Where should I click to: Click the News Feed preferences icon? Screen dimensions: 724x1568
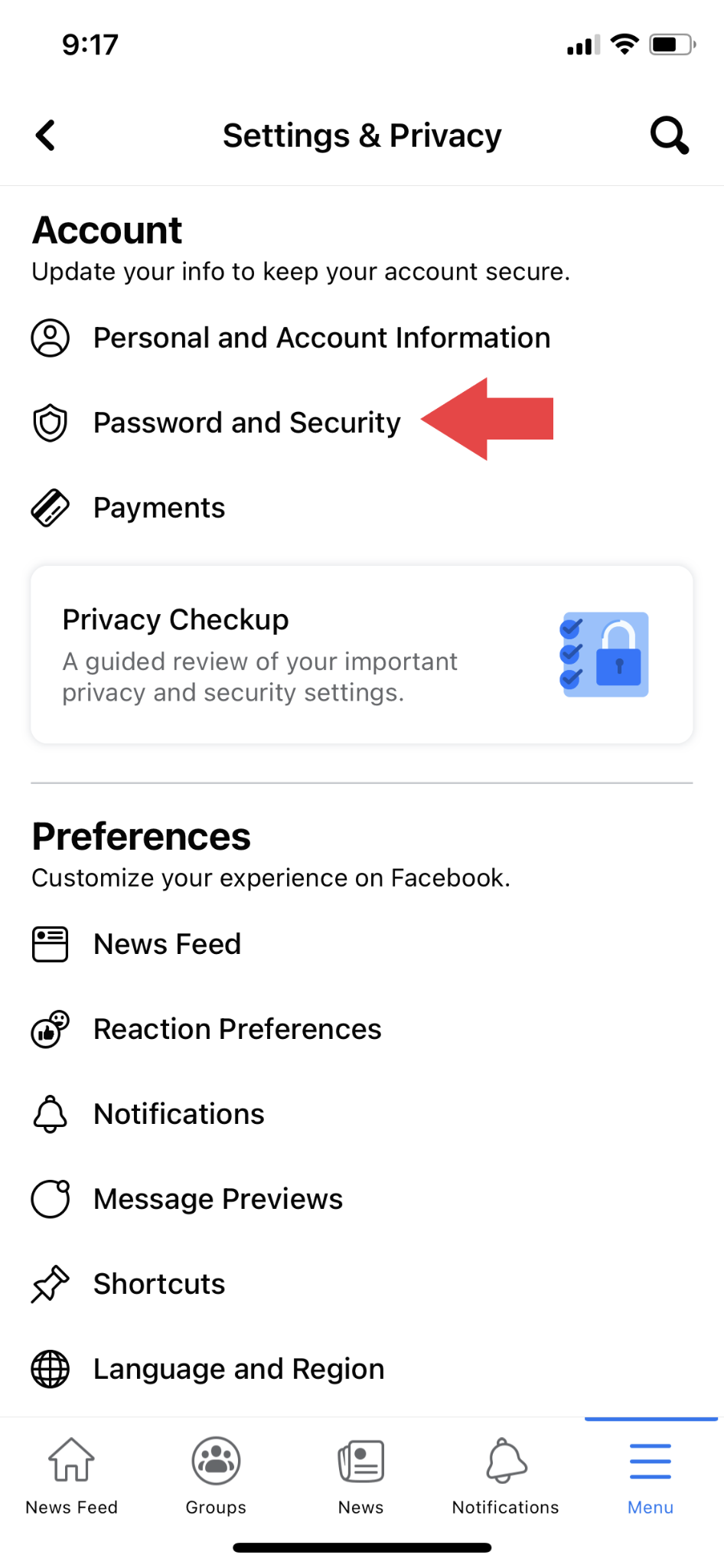coord(50,944)
